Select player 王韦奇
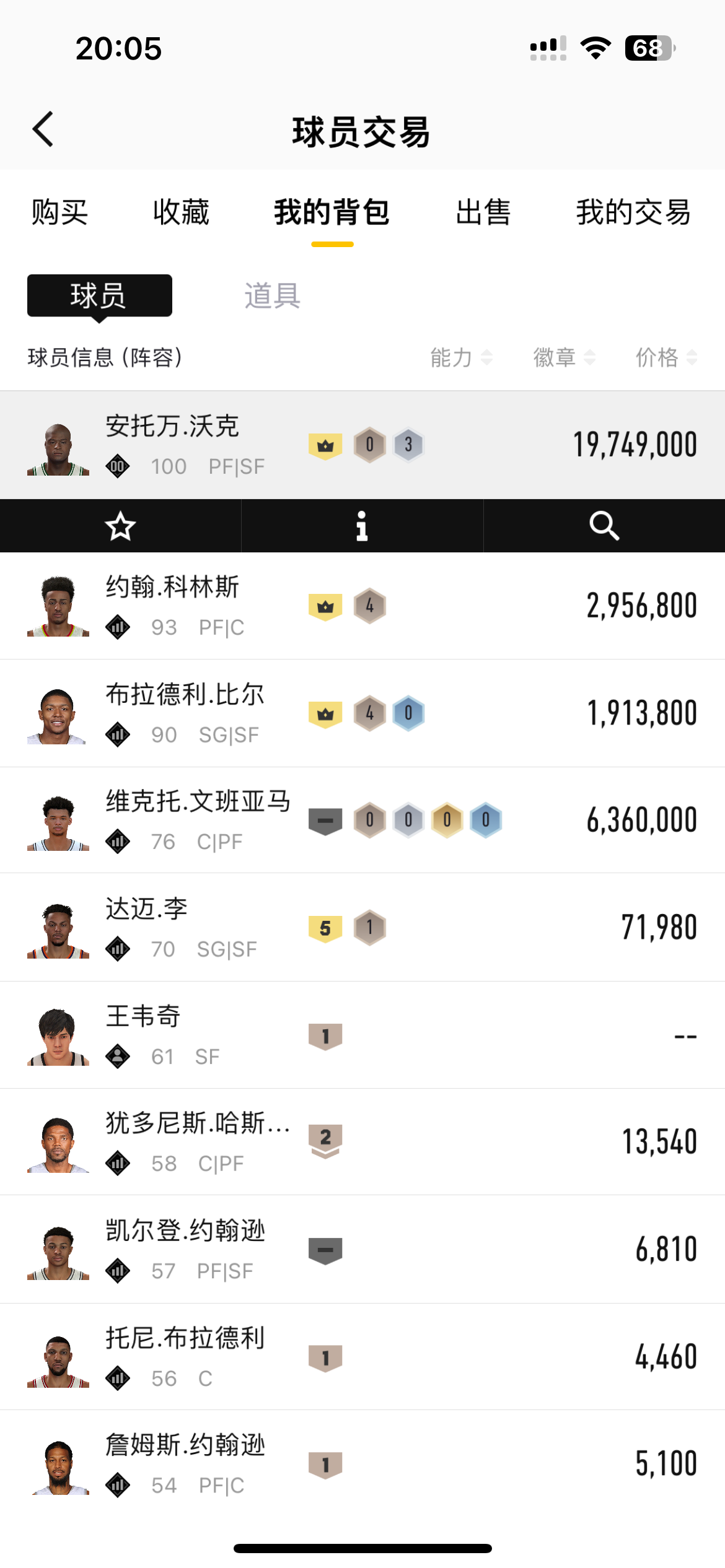 pos(362,1035)
